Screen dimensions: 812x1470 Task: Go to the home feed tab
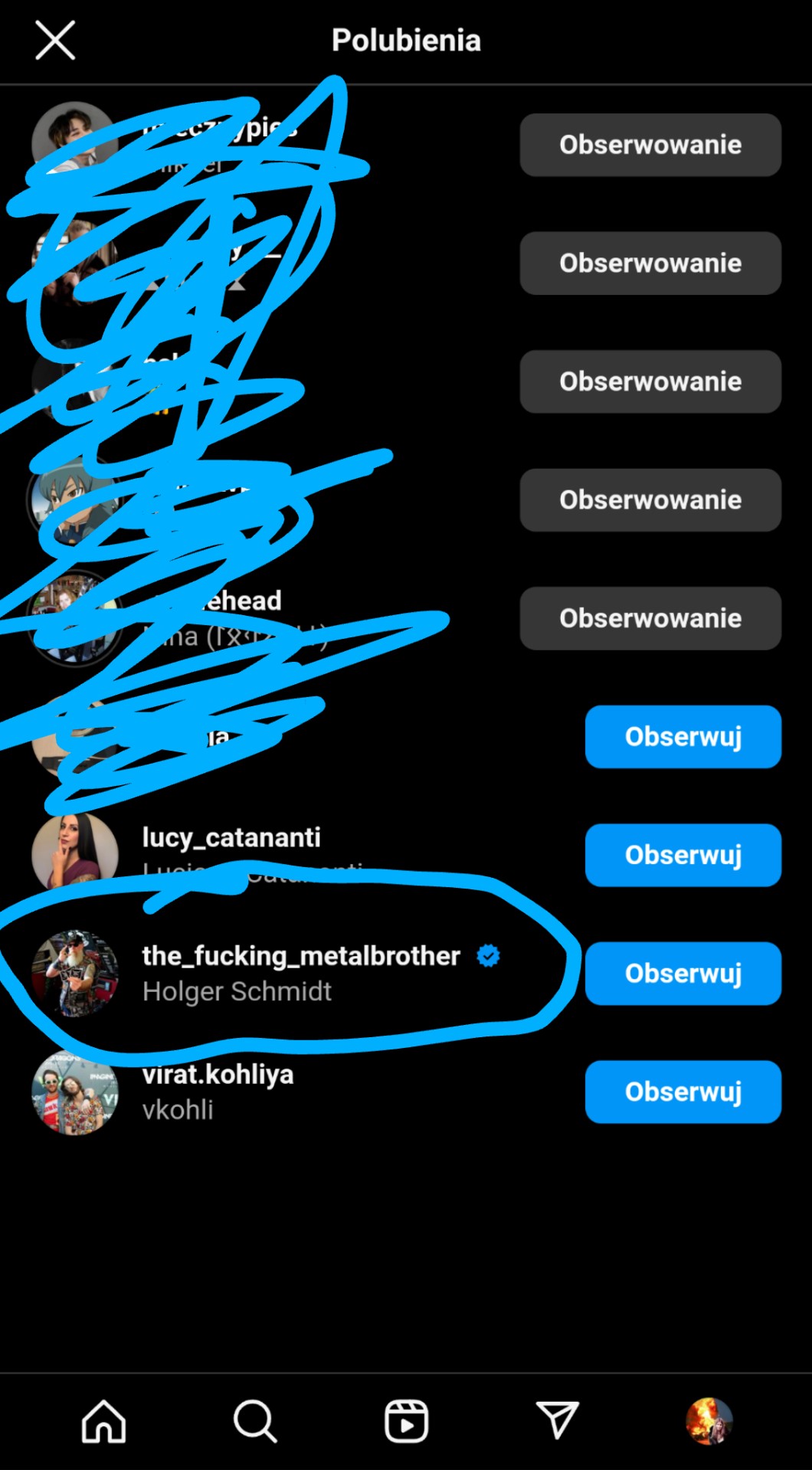(103, 1421)
